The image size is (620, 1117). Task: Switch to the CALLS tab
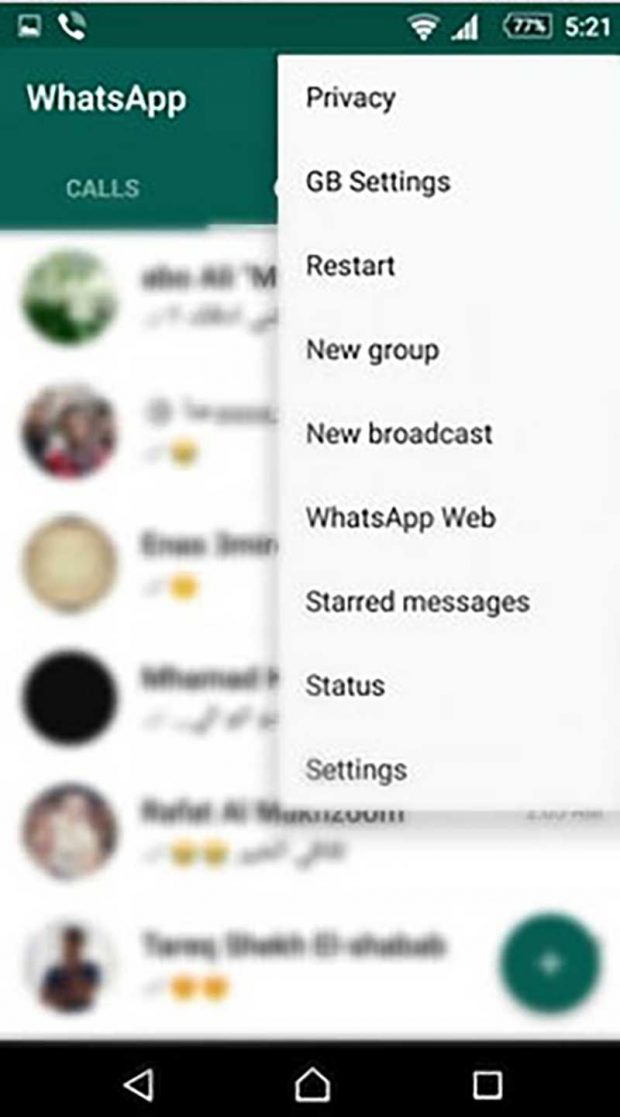pyautogui.click(x=103, y=189)
